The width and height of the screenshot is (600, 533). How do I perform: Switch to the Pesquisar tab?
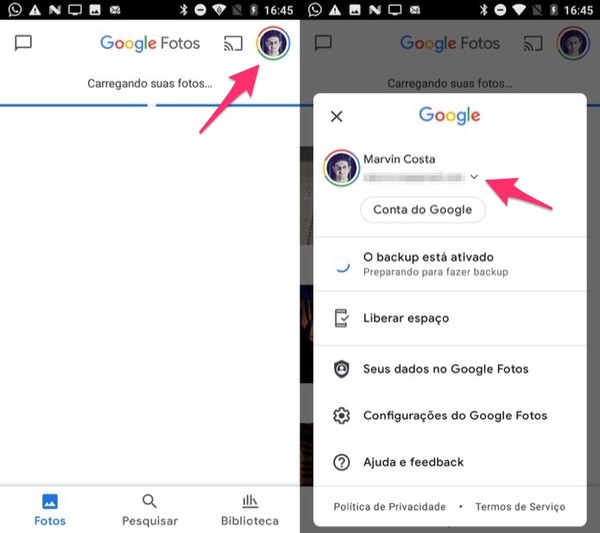149,510
